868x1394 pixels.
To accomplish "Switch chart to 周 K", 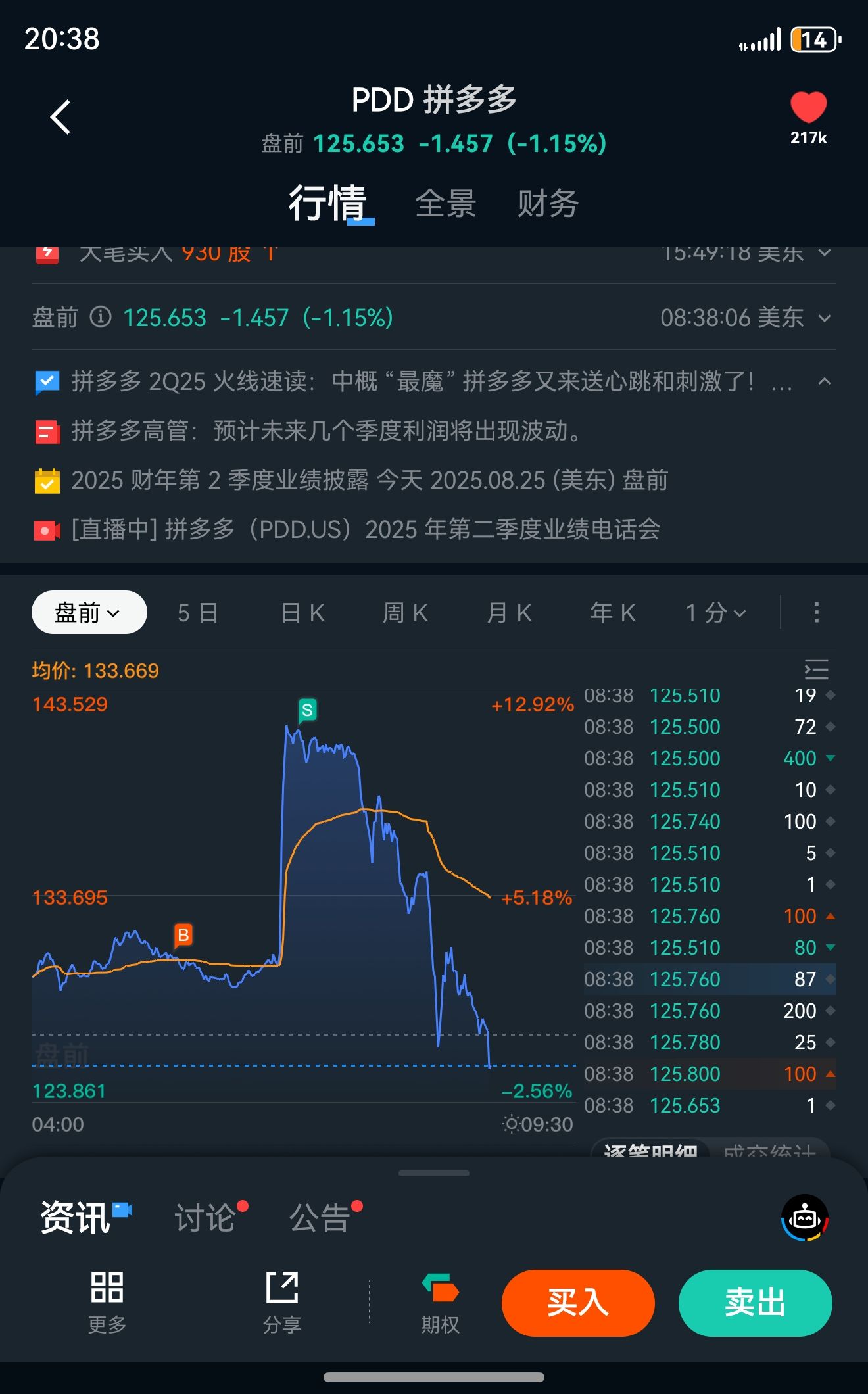I will [405, 613].
